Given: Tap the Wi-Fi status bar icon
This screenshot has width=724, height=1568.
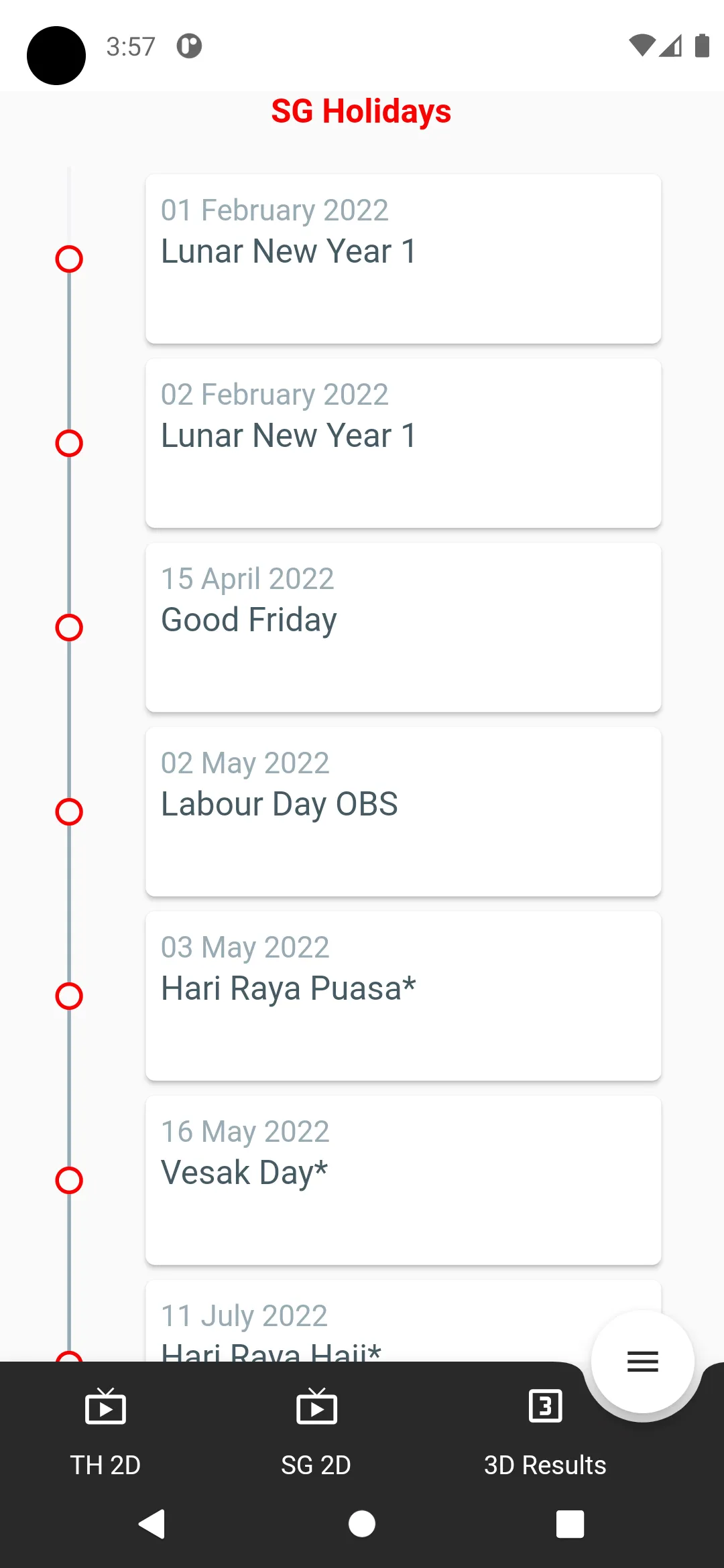Looking at the screenshot, I should (x=642, y=46).
